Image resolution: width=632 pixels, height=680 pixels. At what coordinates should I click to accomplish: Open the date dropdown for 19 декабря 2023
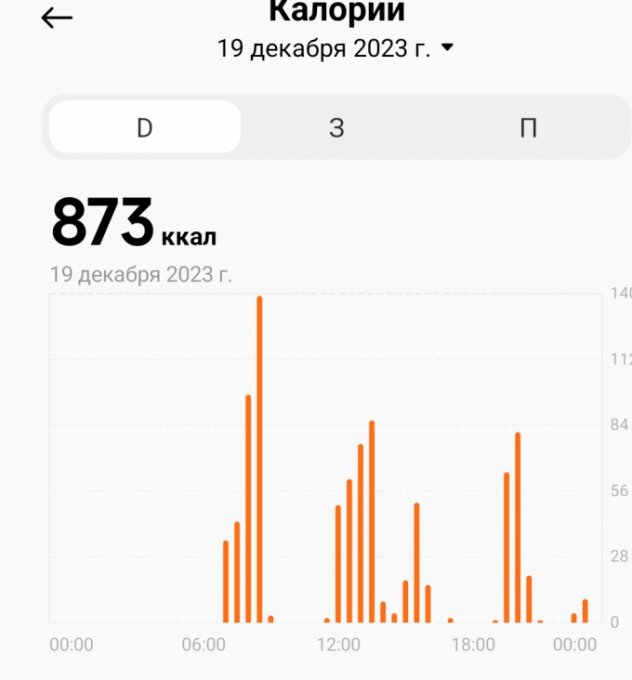pos(336,48)
